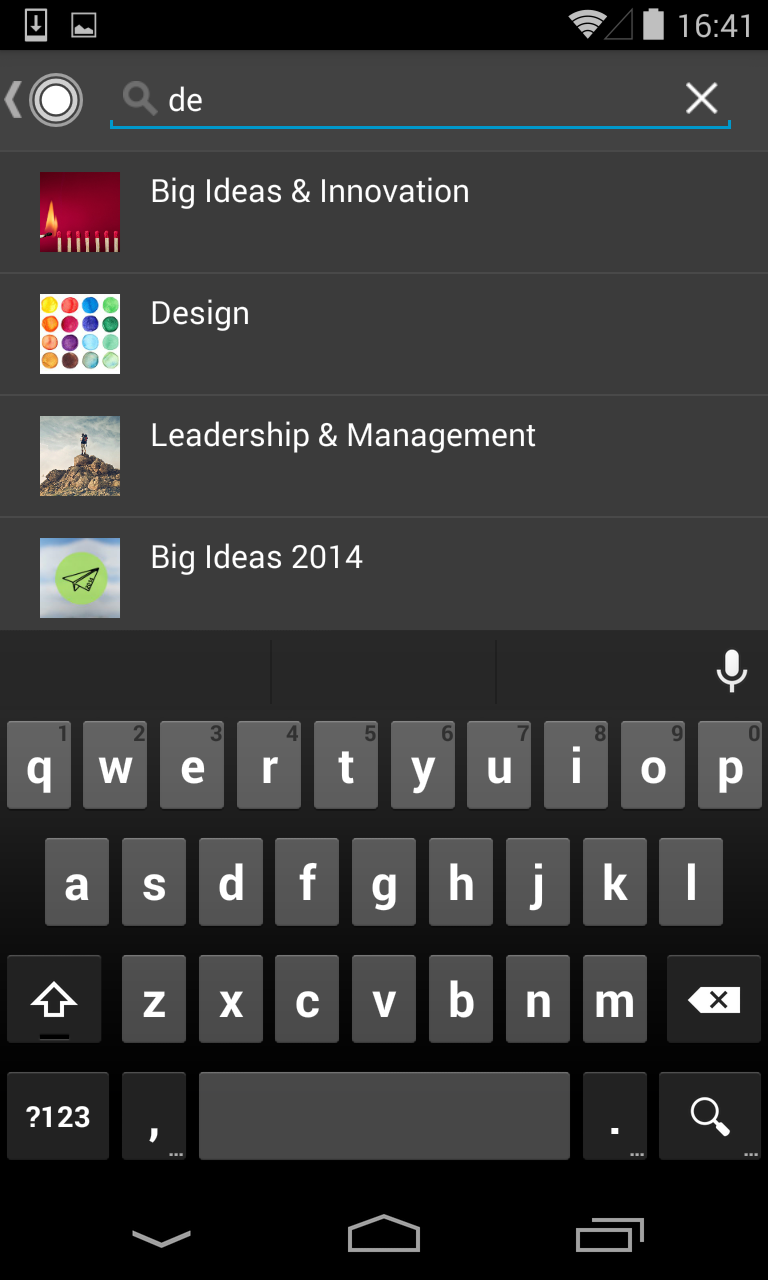The width and height of the screenshot is (768, 1280).
Task: Go to the home screen
Action: pos(384,1234)
